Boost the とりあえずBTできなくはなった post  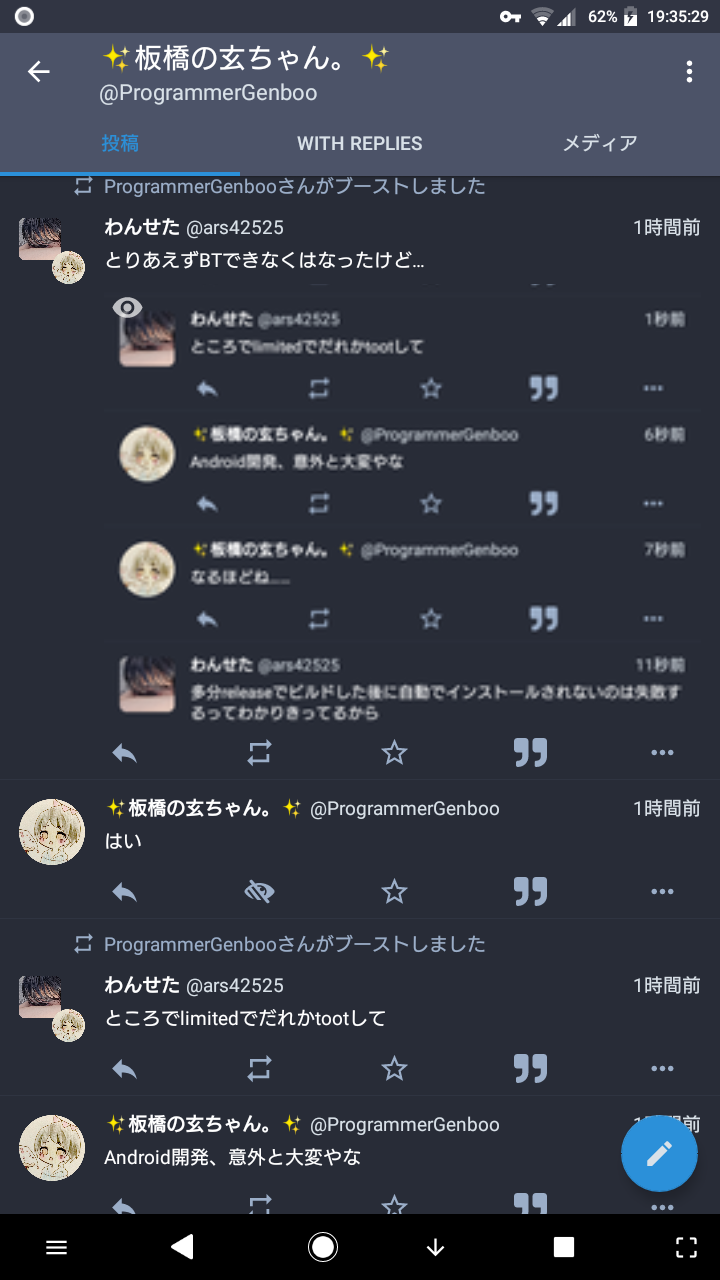click(x=259, y=753)
